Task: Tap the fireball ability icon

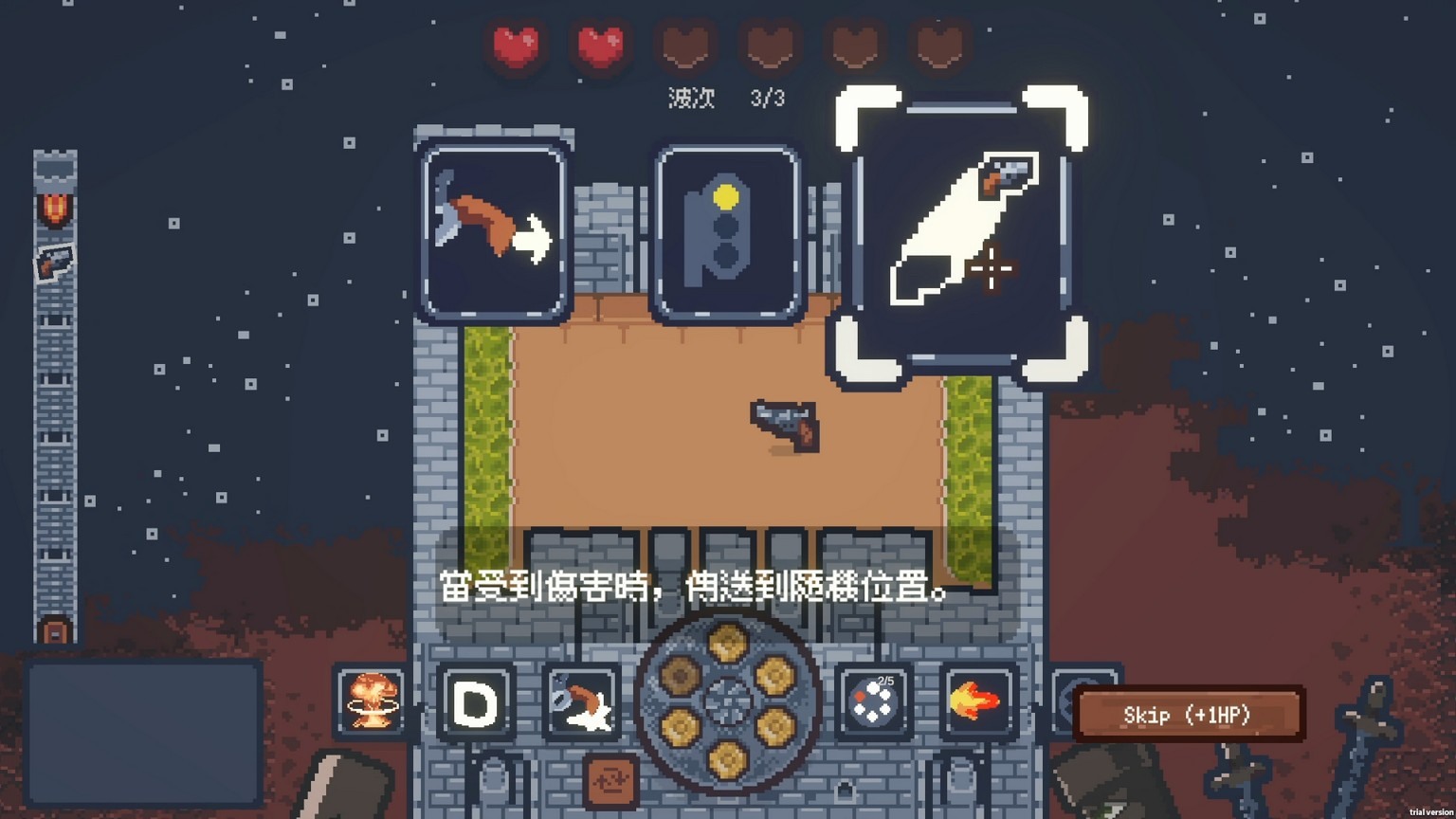Action: [977, 702]
